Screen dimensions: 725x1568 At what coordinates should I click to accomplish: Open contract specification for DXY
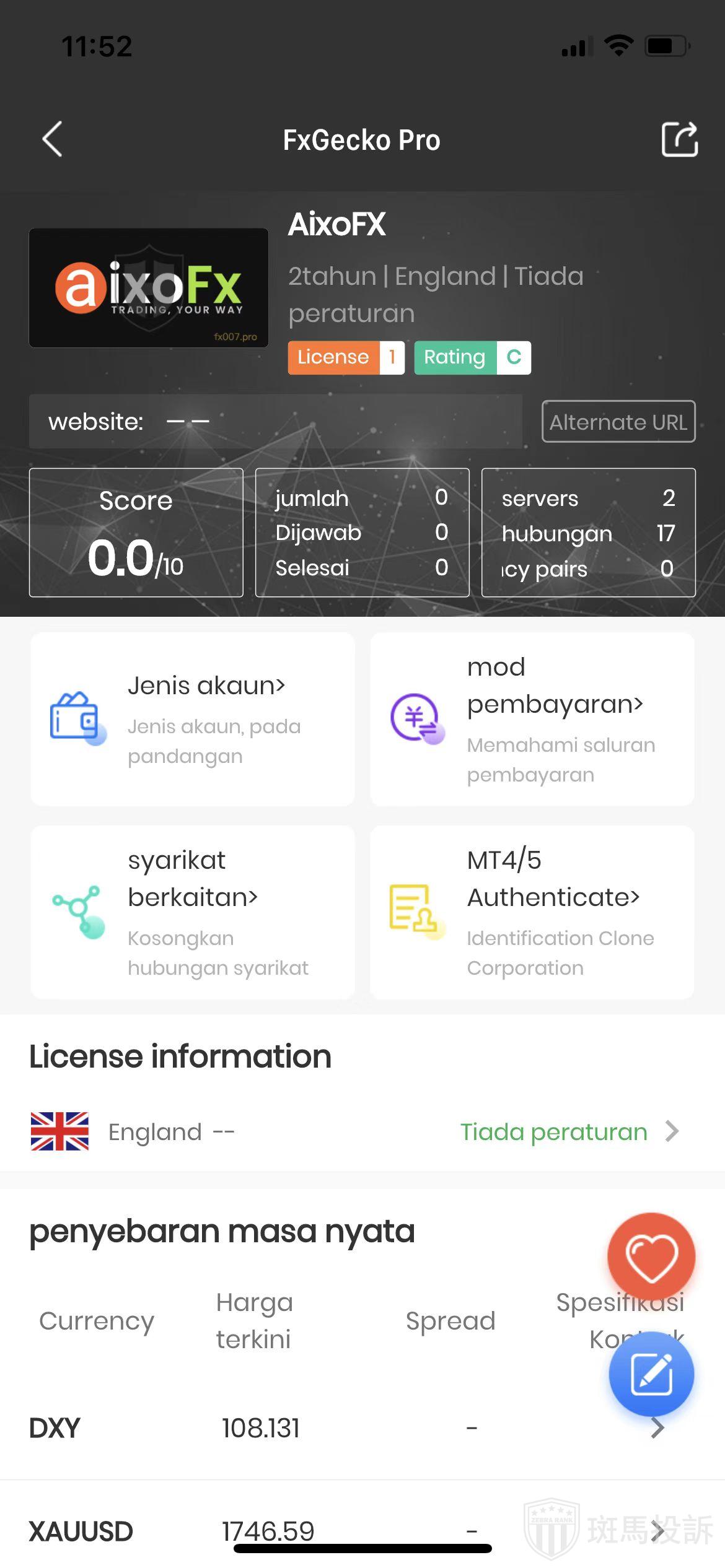point(657,1429)
